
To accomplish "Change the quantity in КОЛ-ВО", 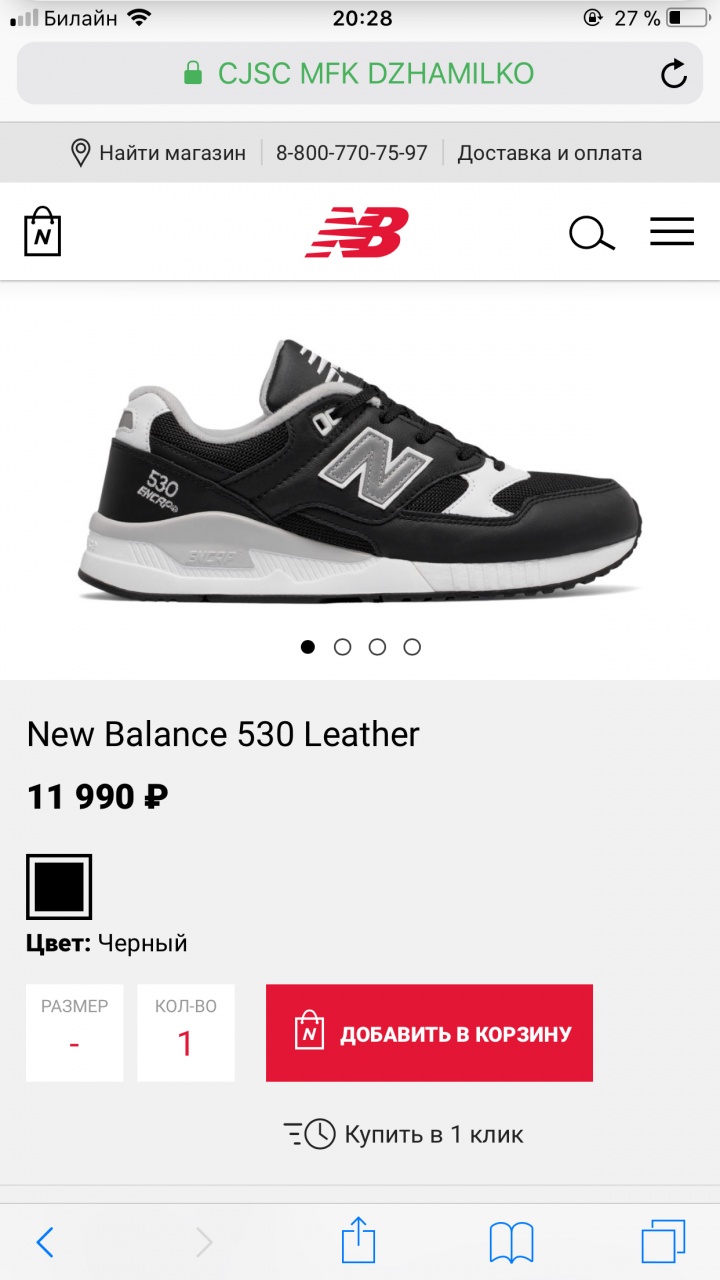I will (185, 1033).
